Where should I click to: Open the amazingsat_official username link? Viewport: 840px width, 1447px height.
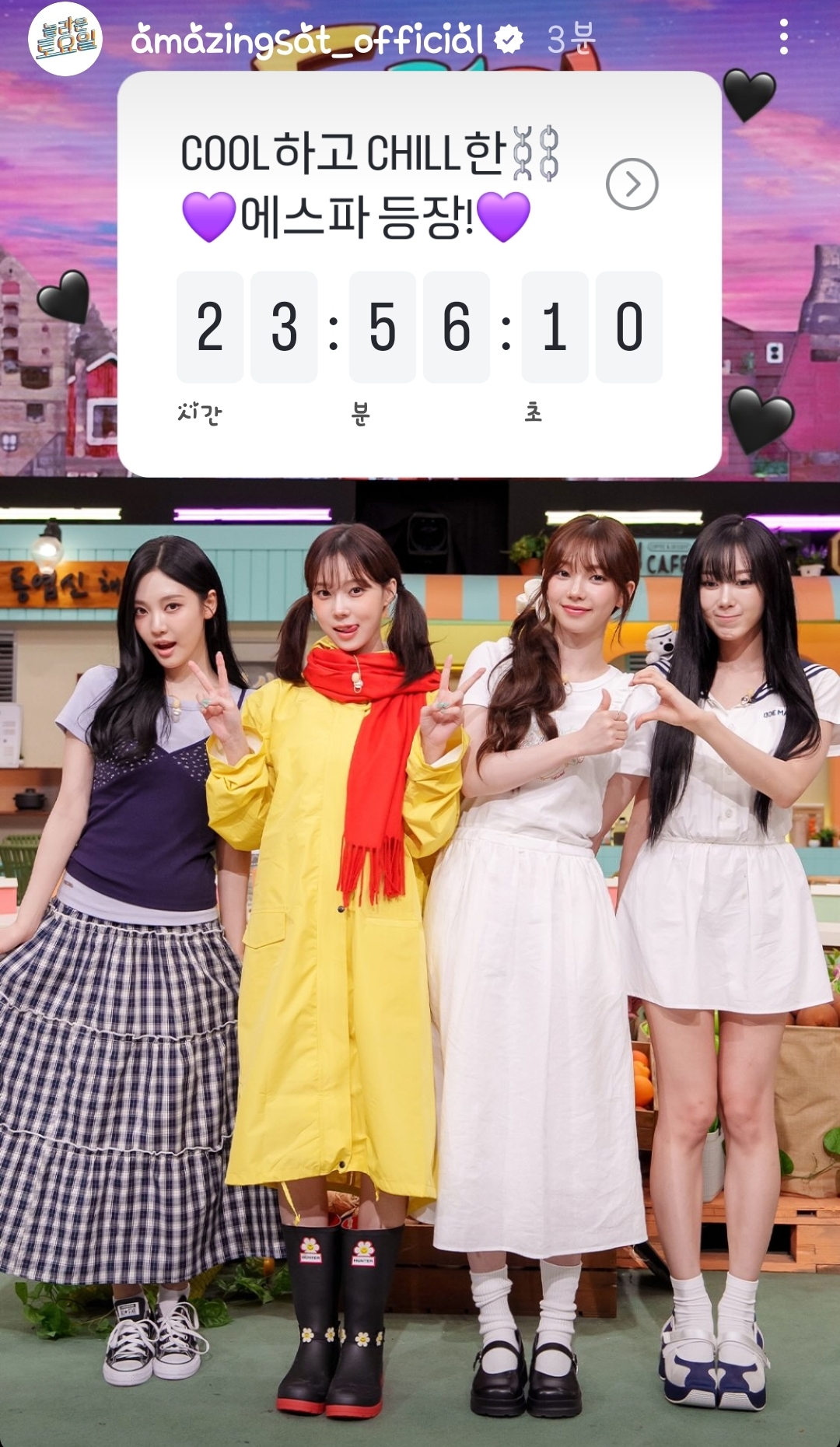[x=307, y=39]
